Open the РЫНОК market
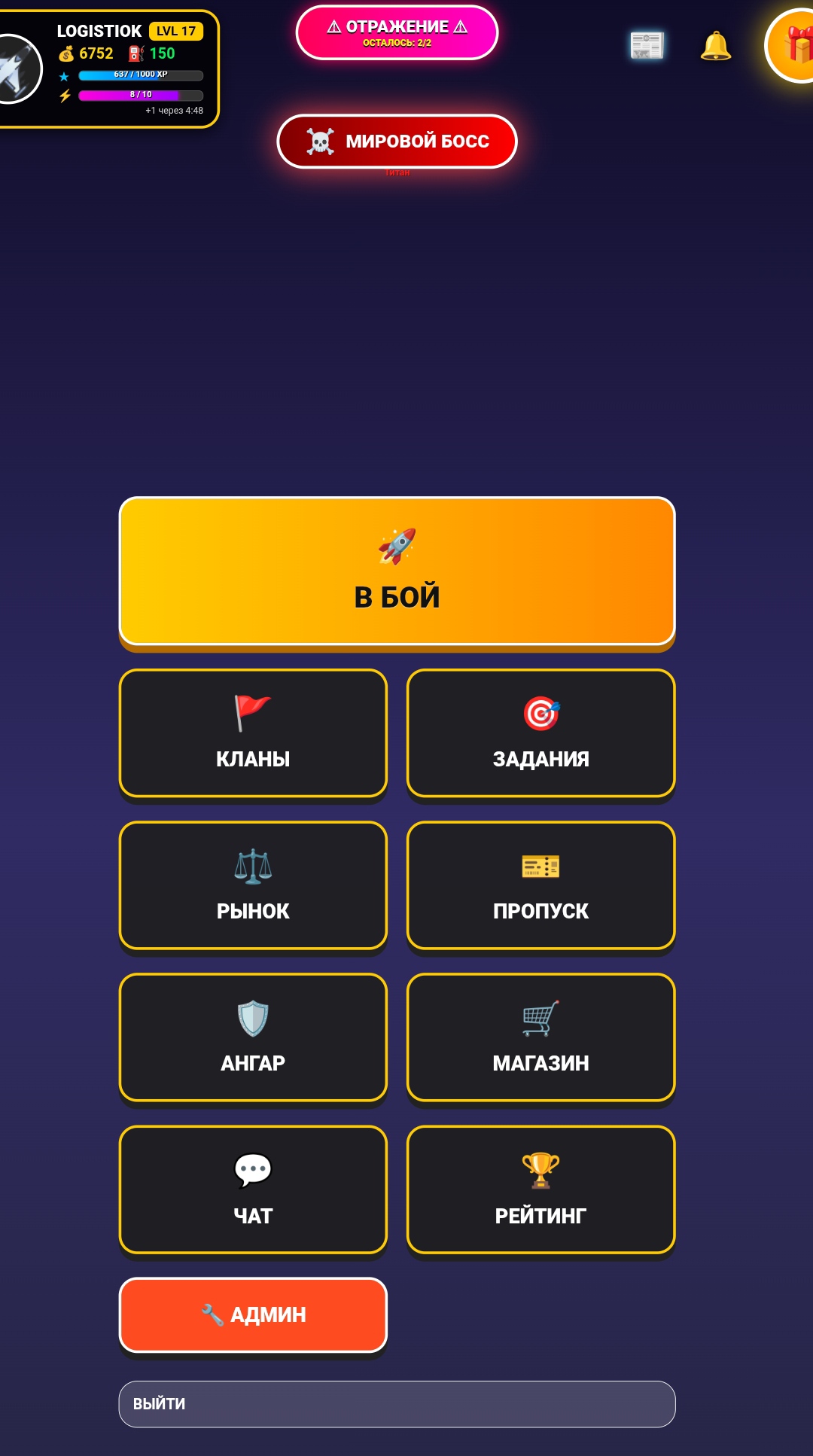Screen dimensions: 813x1456 coord(253,885)
